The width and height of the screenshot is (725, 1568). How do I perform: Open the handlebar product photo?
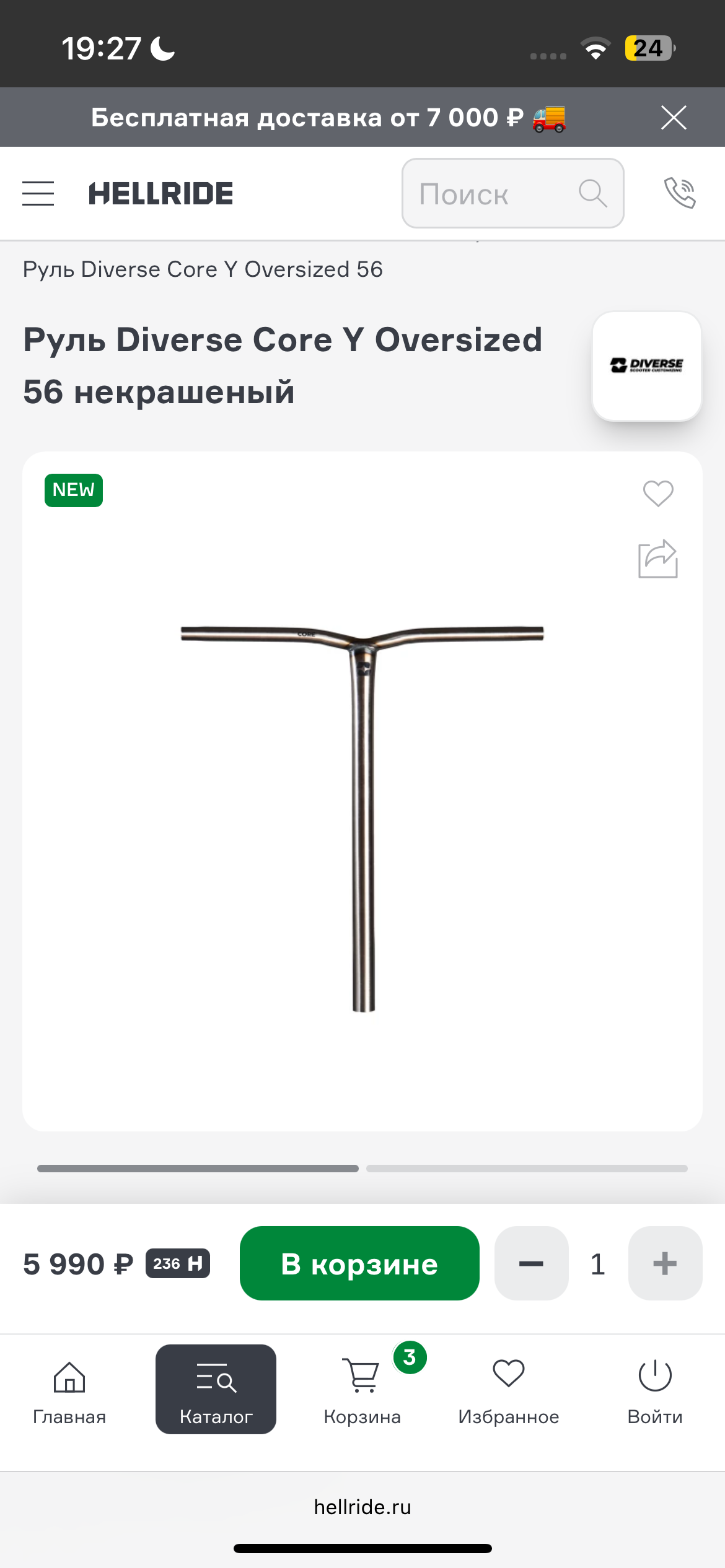tap(362, 817)
